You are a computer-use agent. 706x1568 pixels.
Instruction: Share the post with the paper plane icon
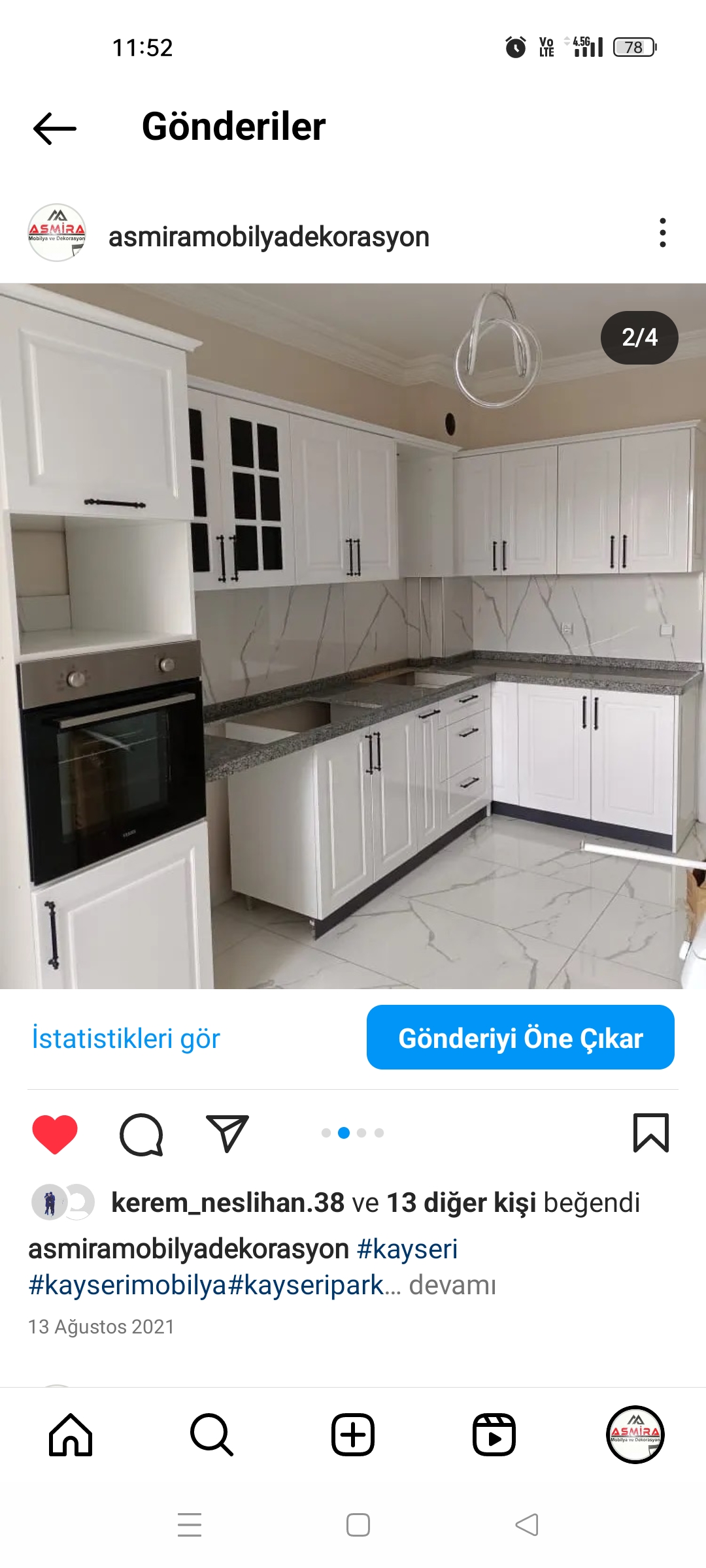(x=227, y=1133)
